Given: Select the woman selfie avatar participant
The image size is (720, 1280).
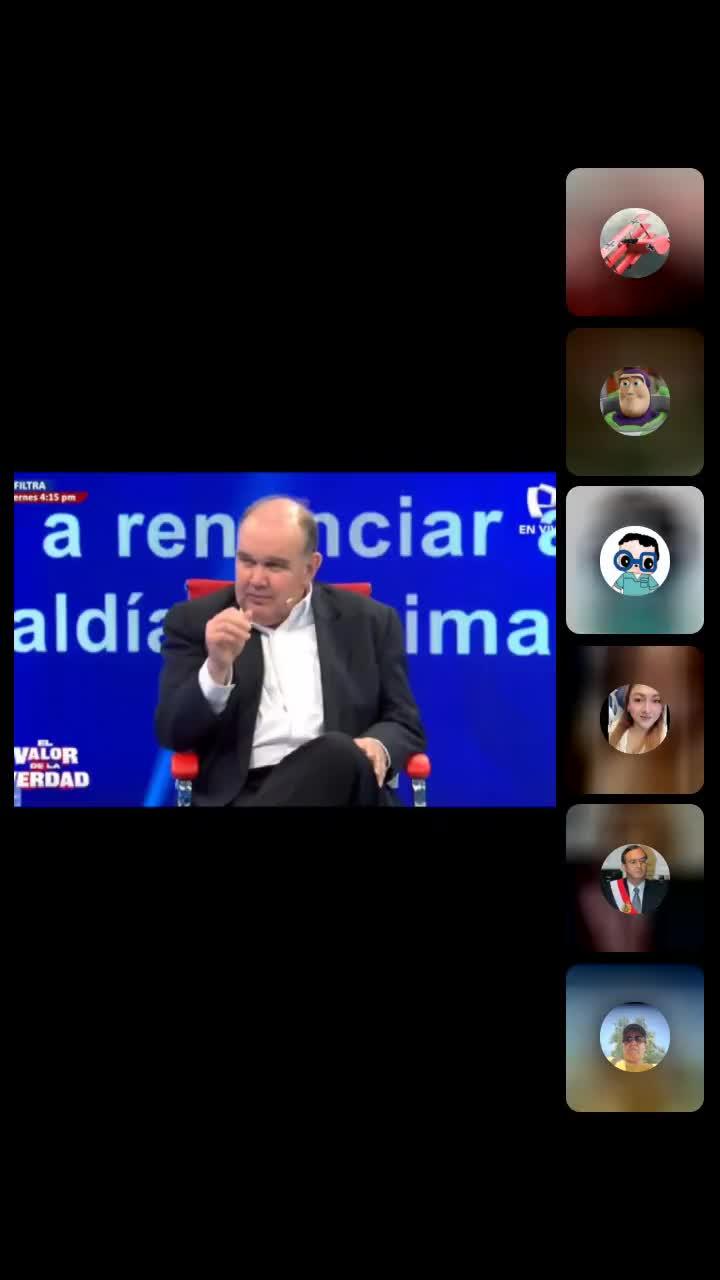Looking at the screenshot, I should click(635, 719).
